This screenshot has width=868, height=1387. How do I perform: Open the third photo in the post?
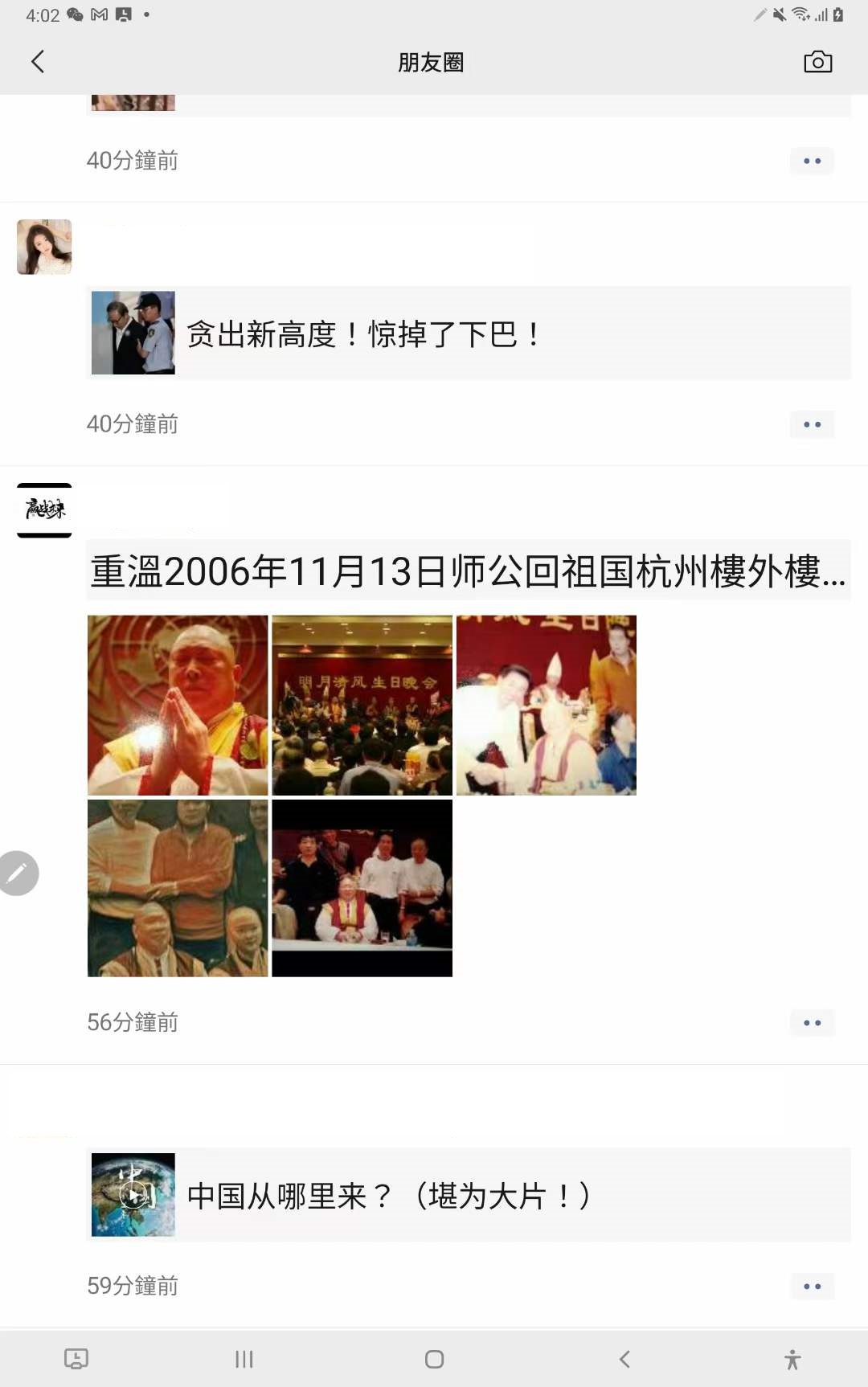click(x=546, y=705)
